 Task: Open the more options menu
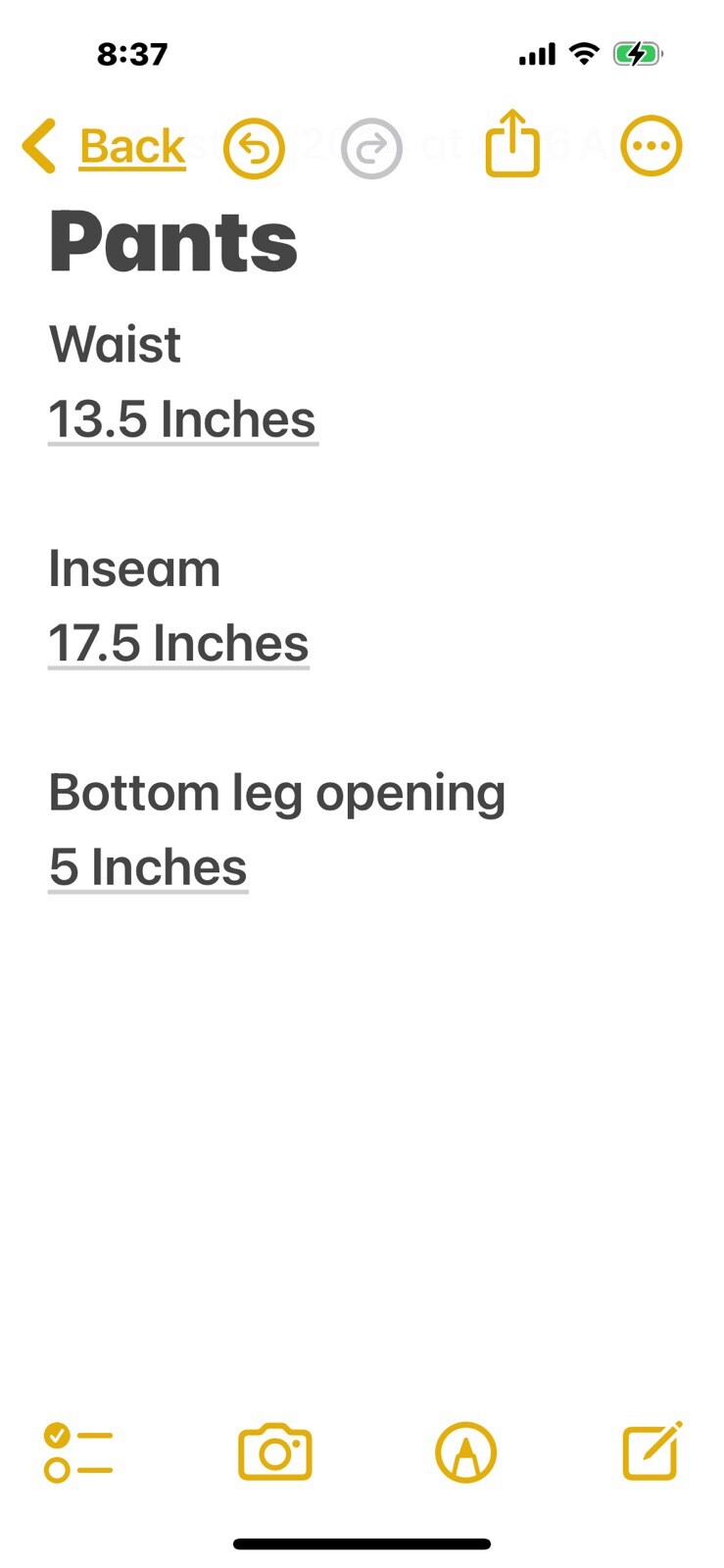(652, 147)
